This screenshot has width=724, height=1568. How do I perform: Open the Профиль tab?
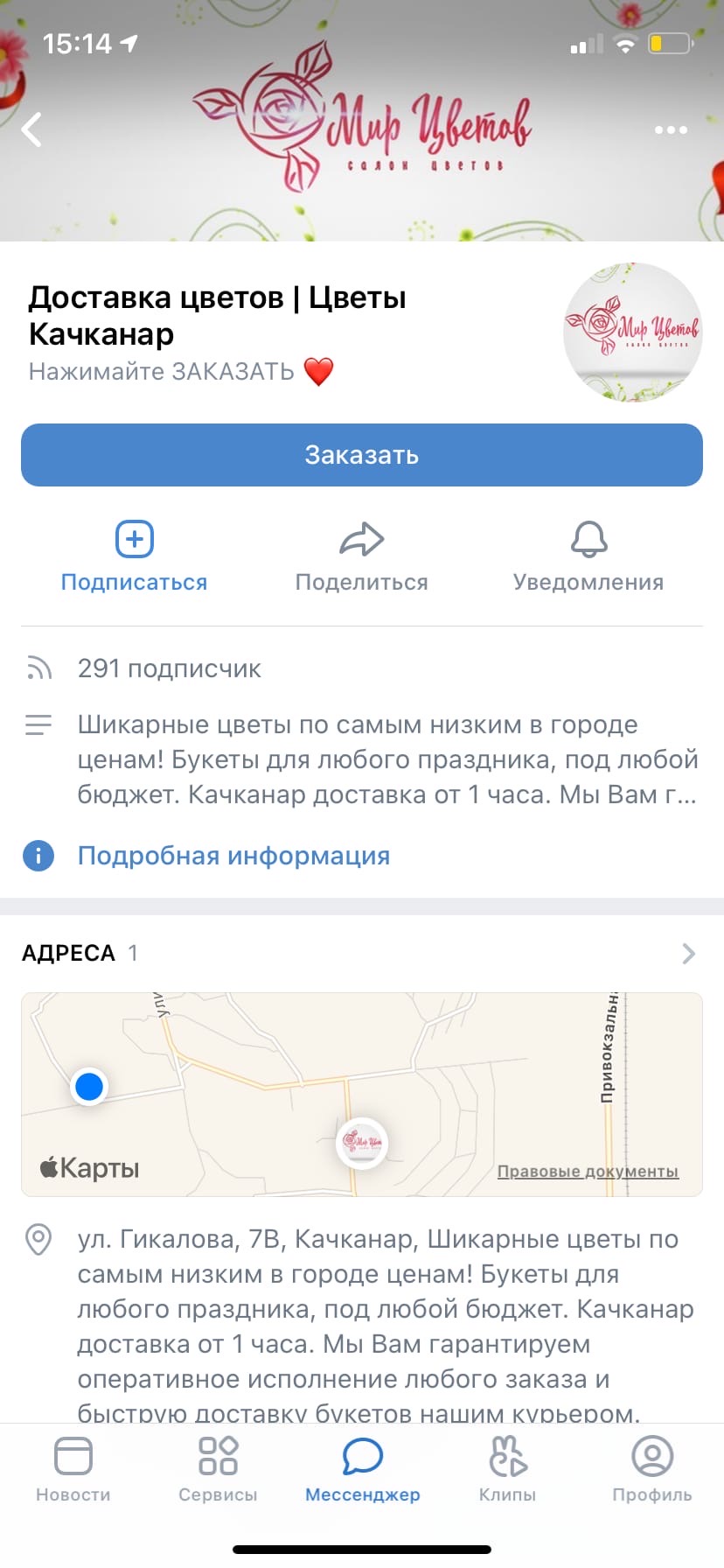[x=651, y=1470]
